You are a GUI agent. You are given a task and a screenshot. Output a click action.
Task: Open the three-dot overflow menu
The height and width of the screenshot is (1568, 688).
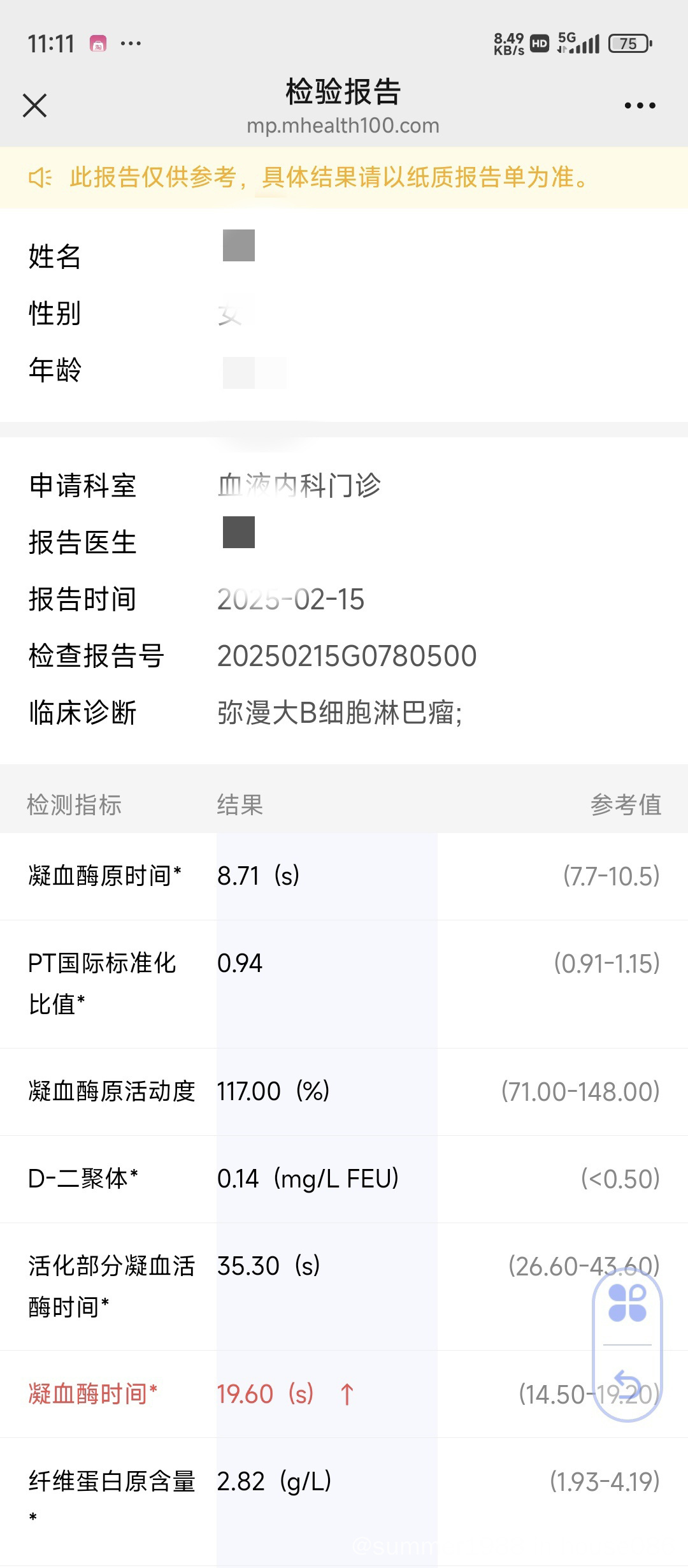point(640,106)
